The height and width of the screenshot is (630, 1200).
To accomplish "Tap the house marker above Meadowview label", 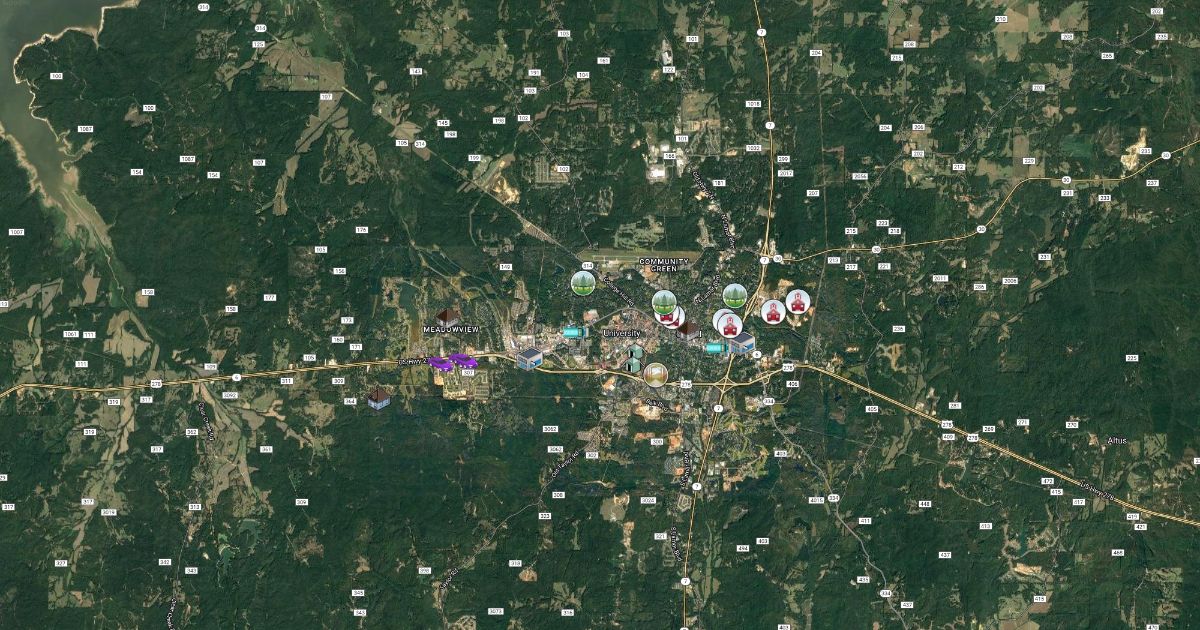I will pos(447,316).
